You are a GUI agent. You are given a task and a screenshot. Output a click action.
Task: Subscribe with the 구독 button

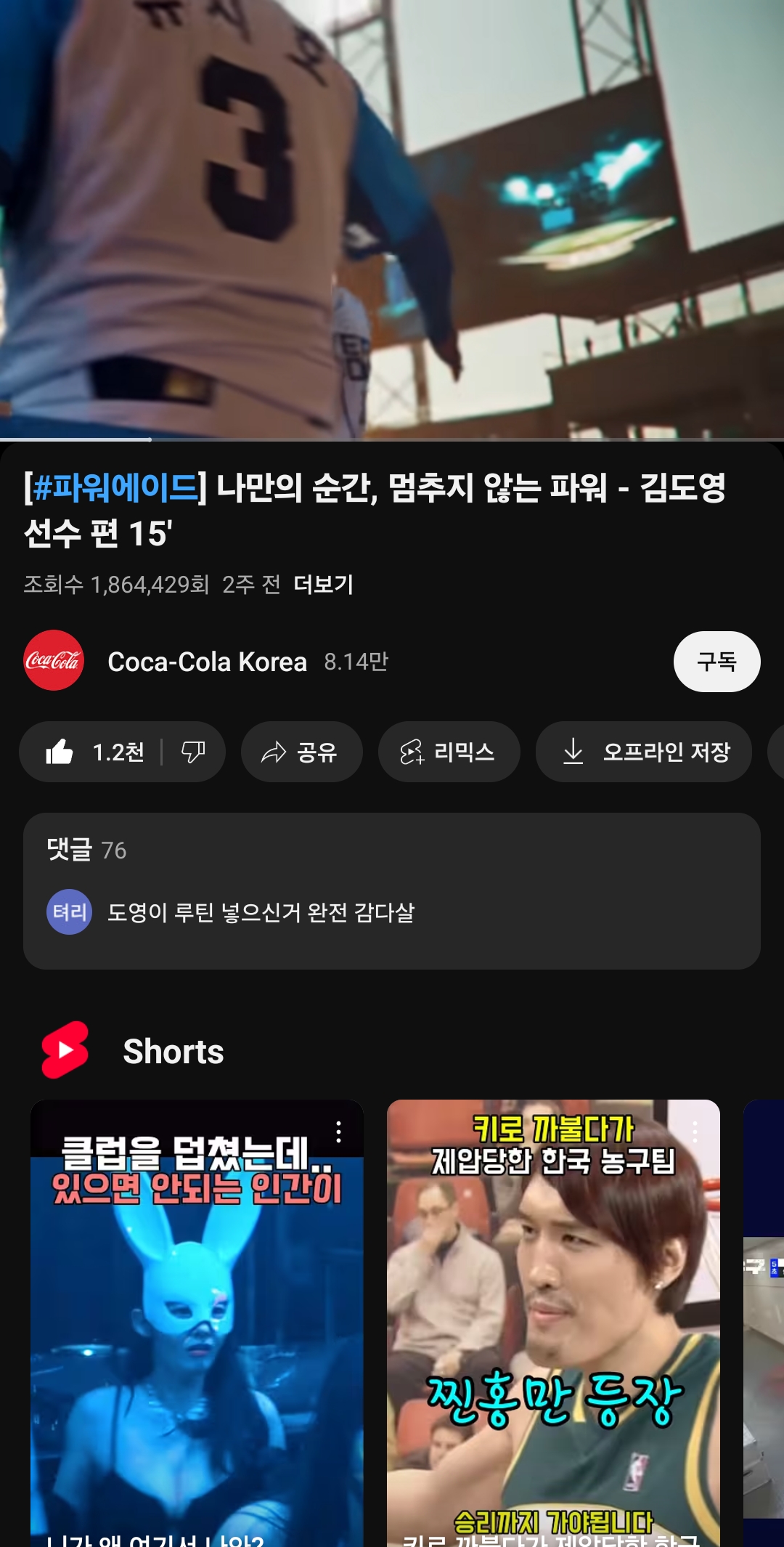point(716,662)
